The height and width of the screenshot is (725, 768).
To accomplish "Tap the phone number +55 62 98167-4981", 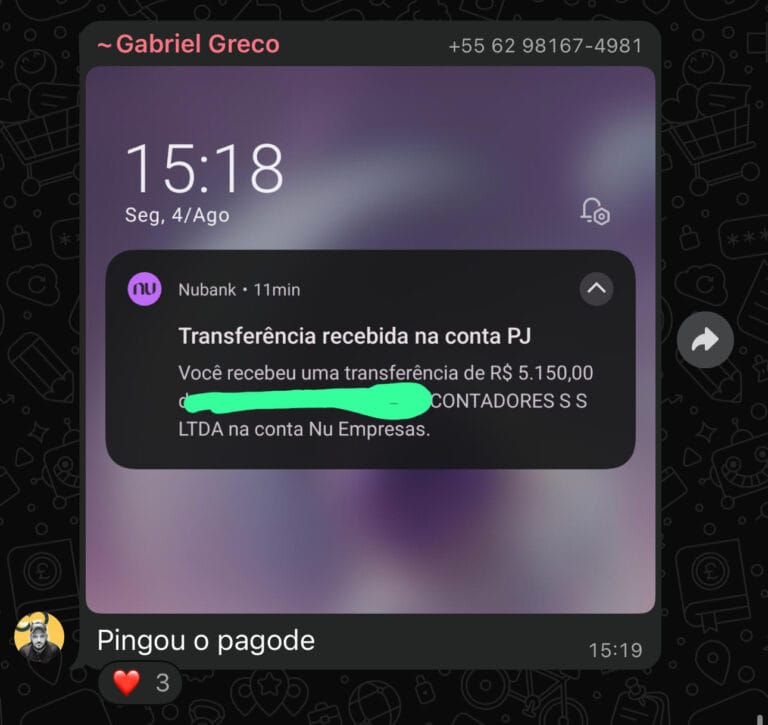I will point(545,46).
